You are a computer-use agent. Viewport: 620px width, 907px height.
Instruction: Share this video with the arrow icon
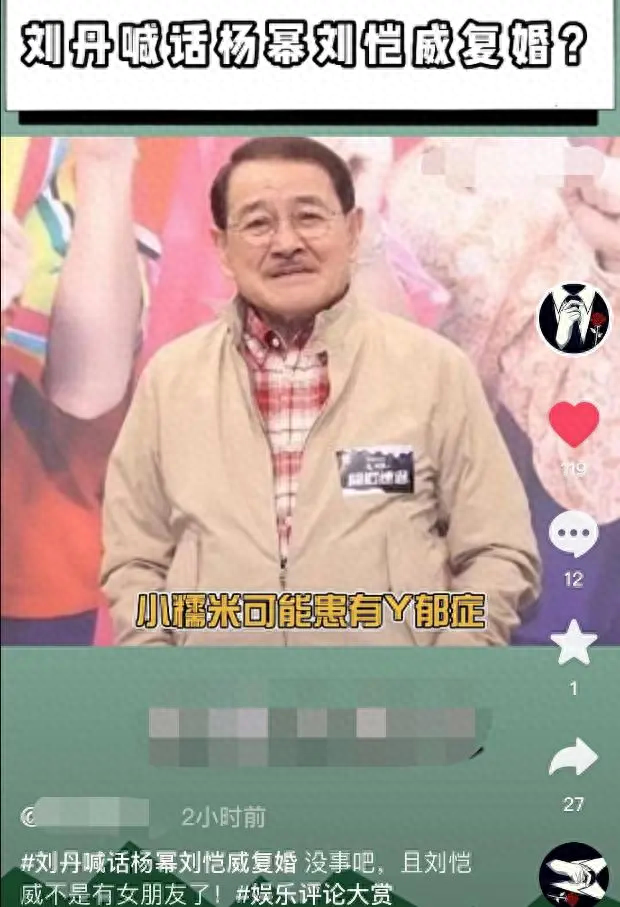[x=574, y=759]
